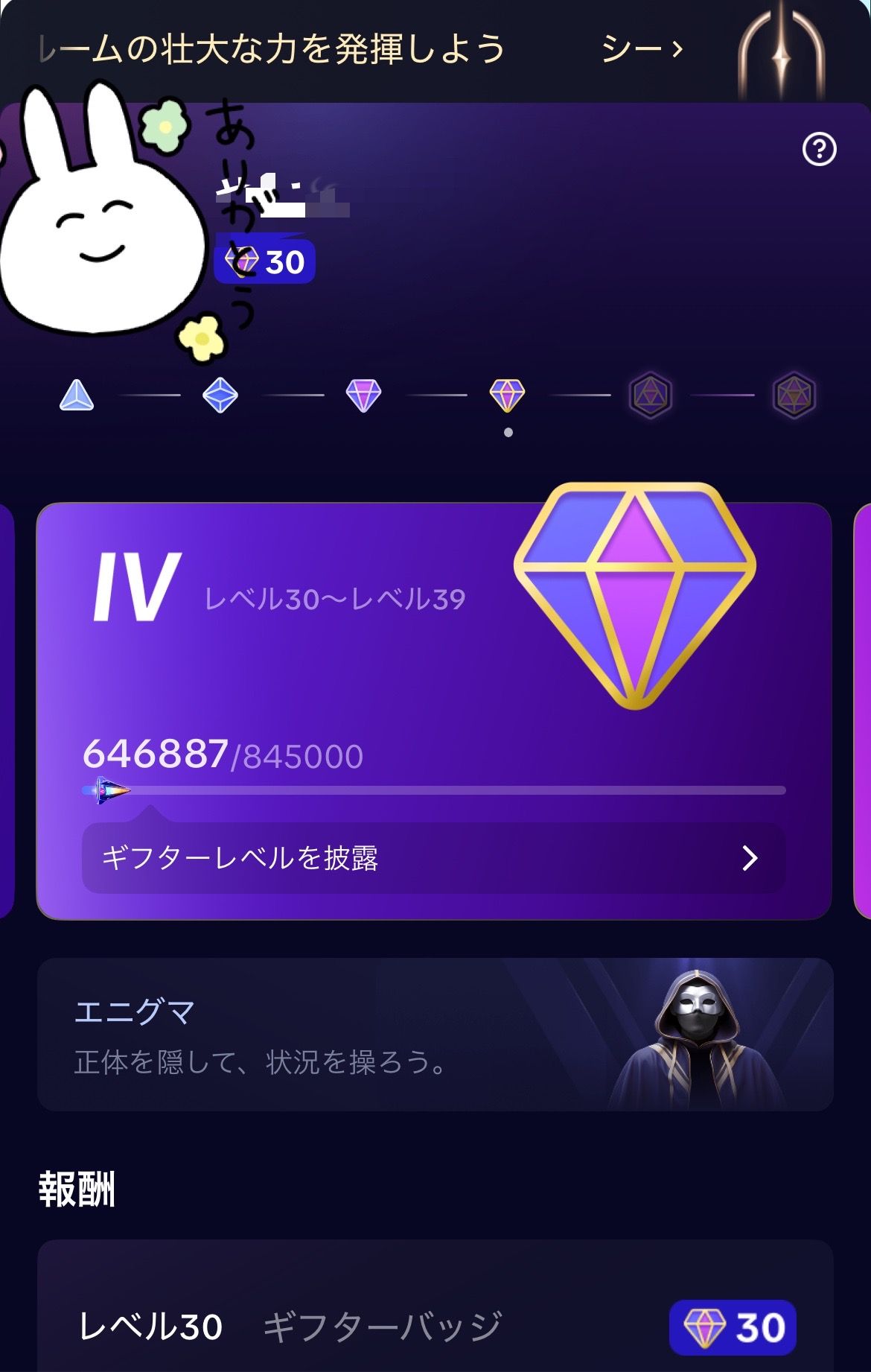Select the first triangle tier icon

tap(77, 395)
